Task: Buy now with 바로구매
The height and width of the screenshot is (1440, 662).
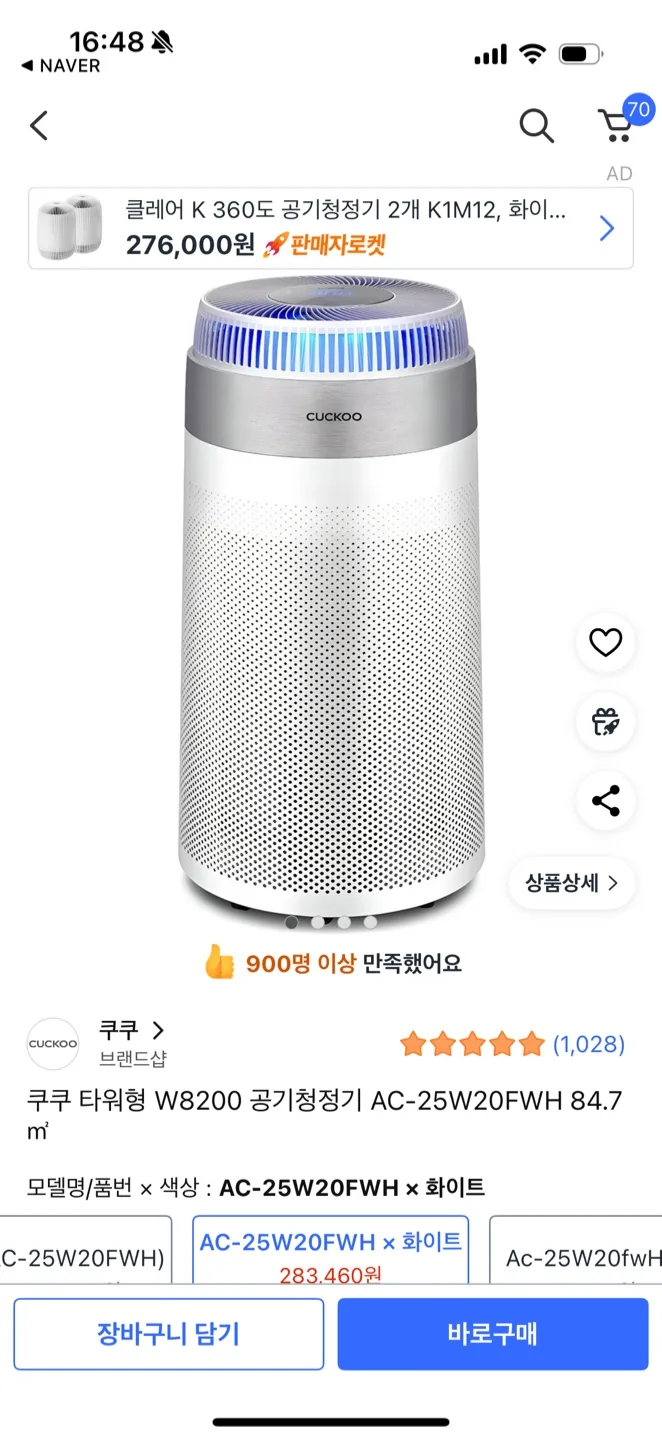Action: pos(492,1333)
